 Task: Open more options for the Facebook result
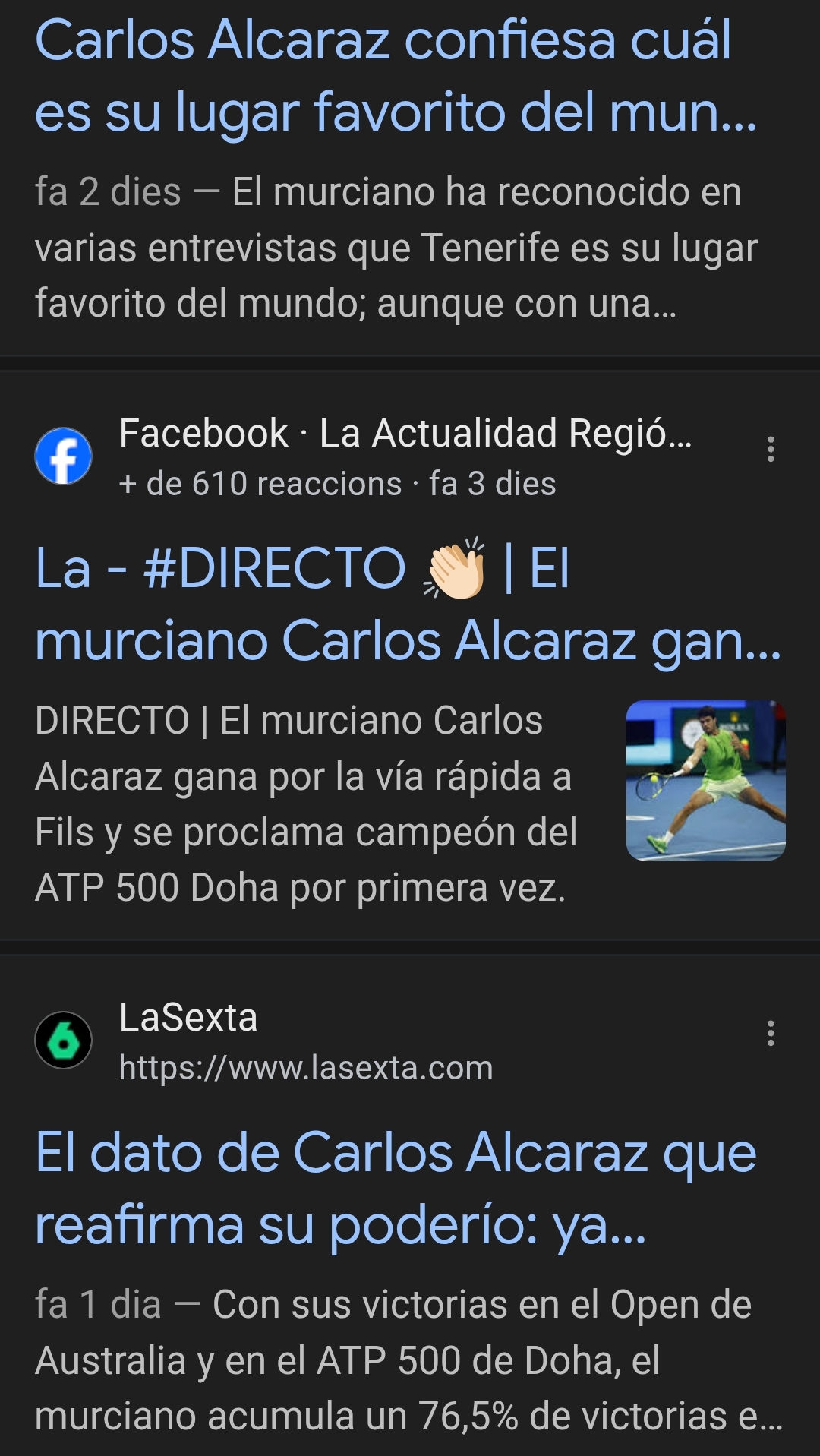[771, 449]
